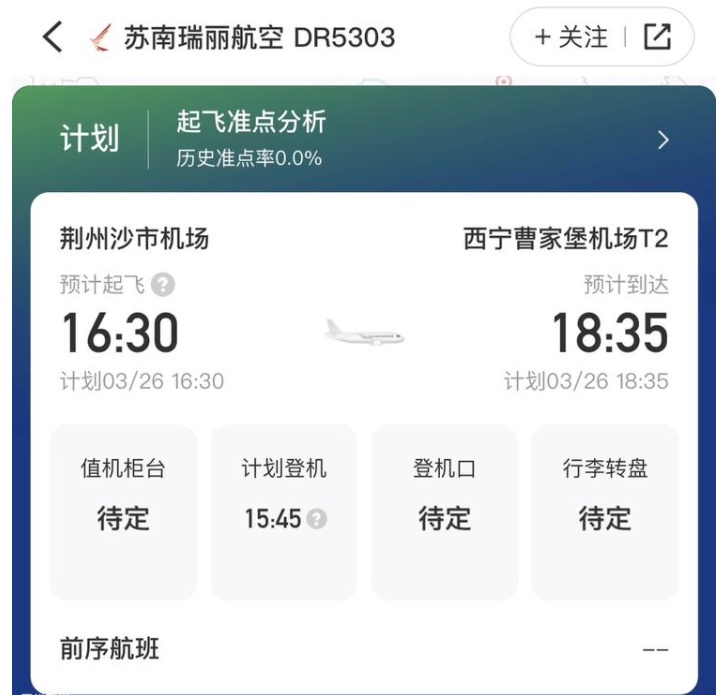This screenshot has height=695, width=719.
Task: Share the flight via the export icon
Action: click(x=657, y=38)
